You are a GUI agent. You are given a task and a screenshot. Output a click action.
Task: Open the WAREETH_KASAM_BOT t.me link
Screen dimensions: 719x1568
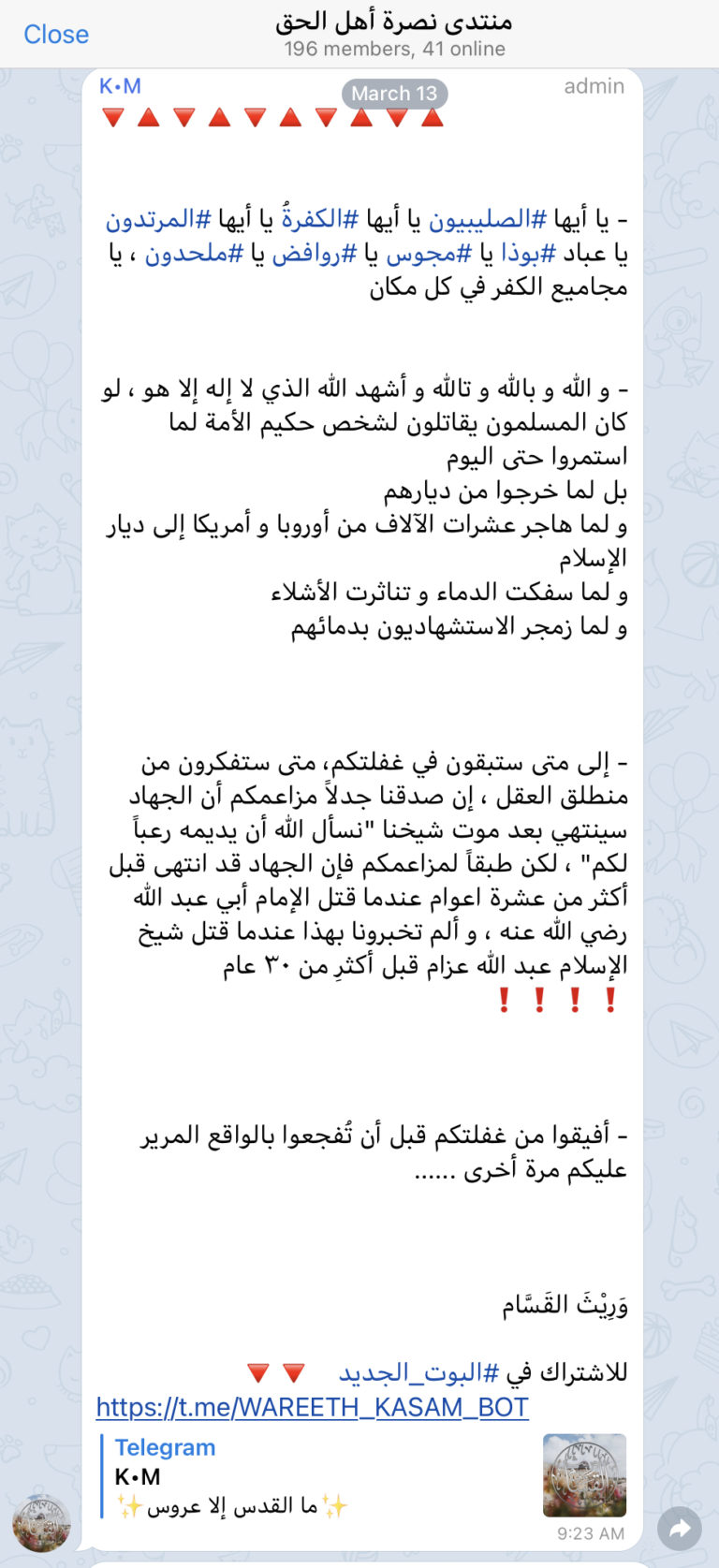tap(312, 1407)
